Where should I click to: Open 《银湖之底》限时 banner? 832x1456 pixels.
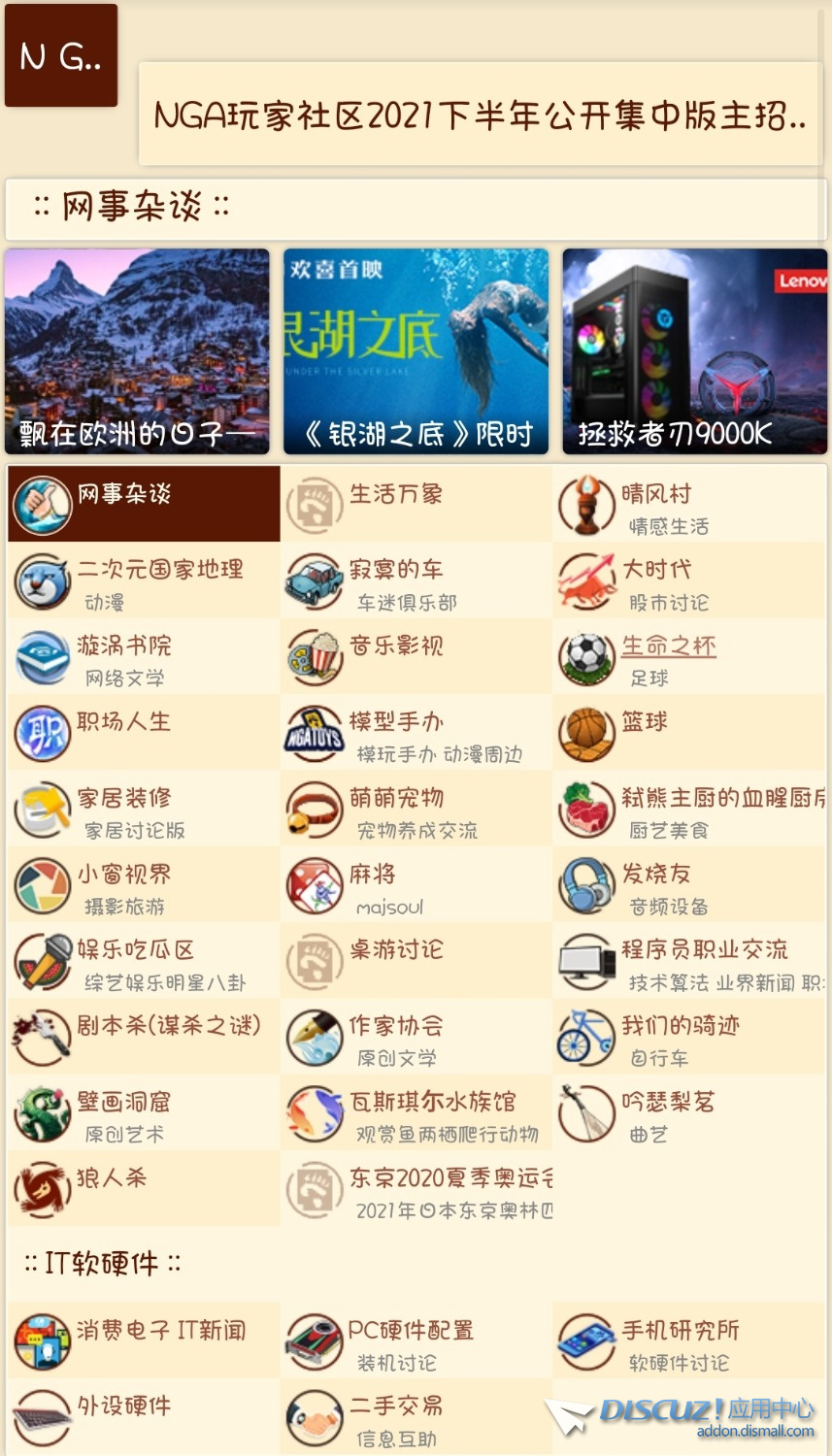click(x=416, y=351)
